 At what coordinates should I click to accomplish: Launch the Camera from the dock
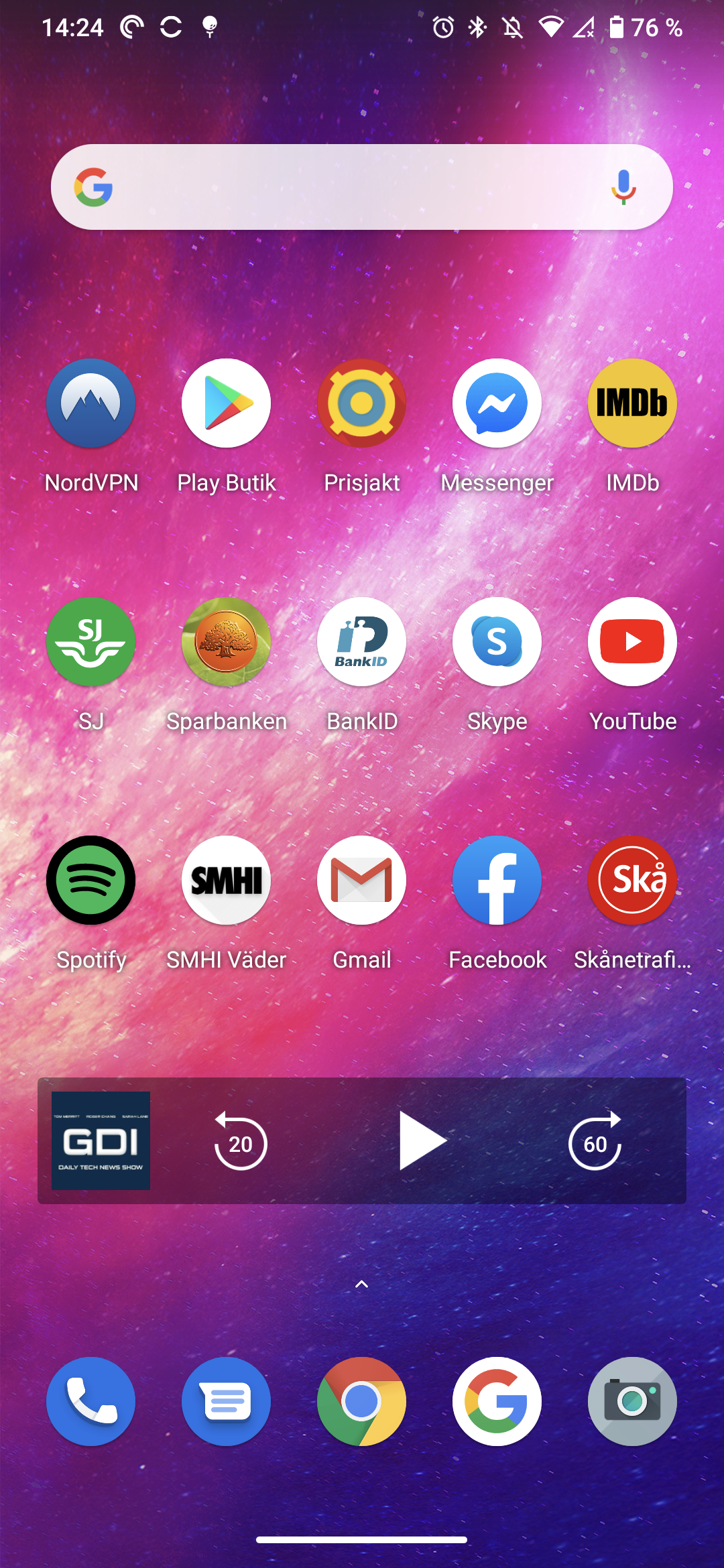coord(632,1401)
